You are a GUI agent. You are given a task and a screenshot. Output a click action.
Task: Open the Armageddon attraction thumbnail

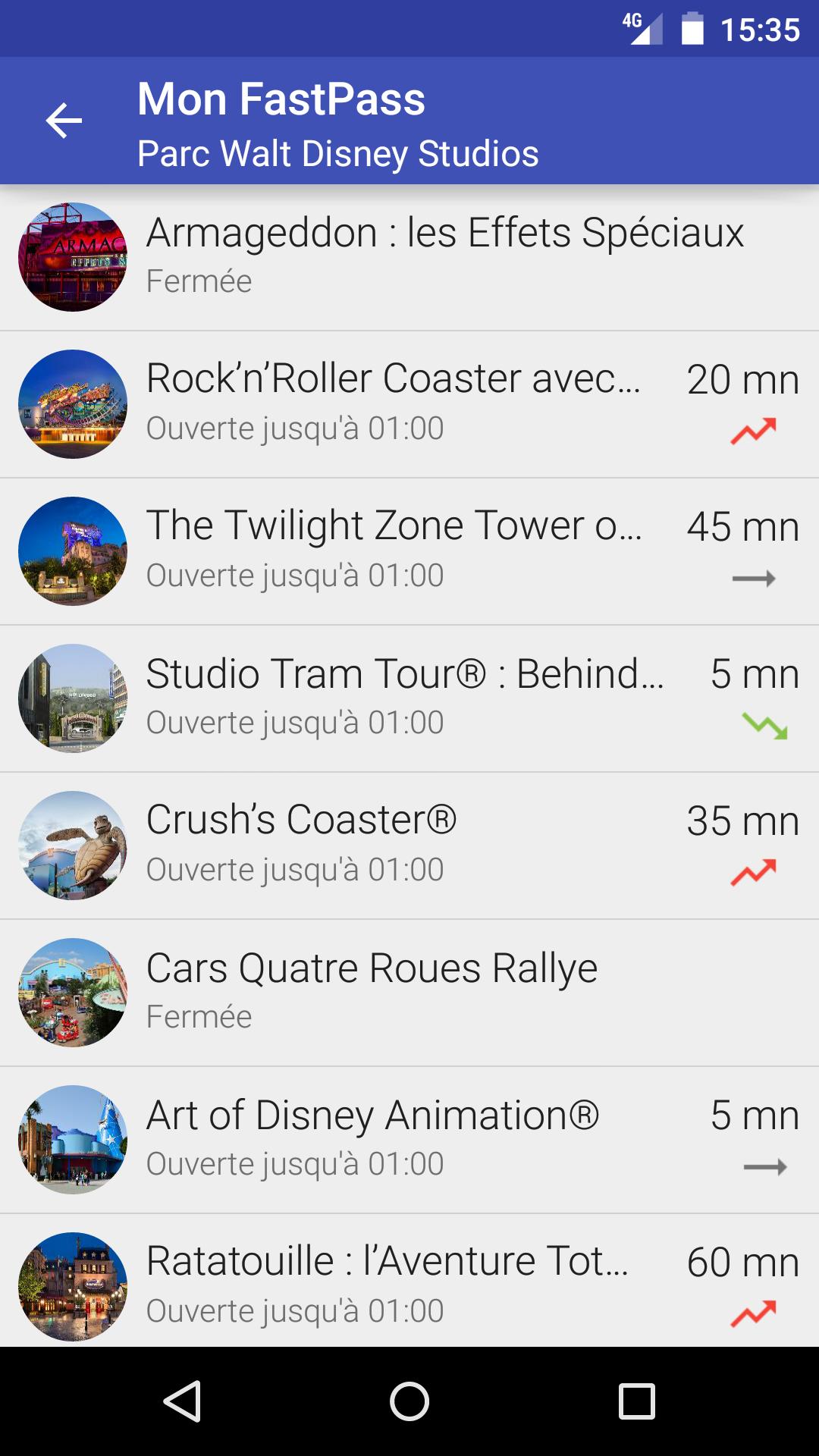[73, 256]
